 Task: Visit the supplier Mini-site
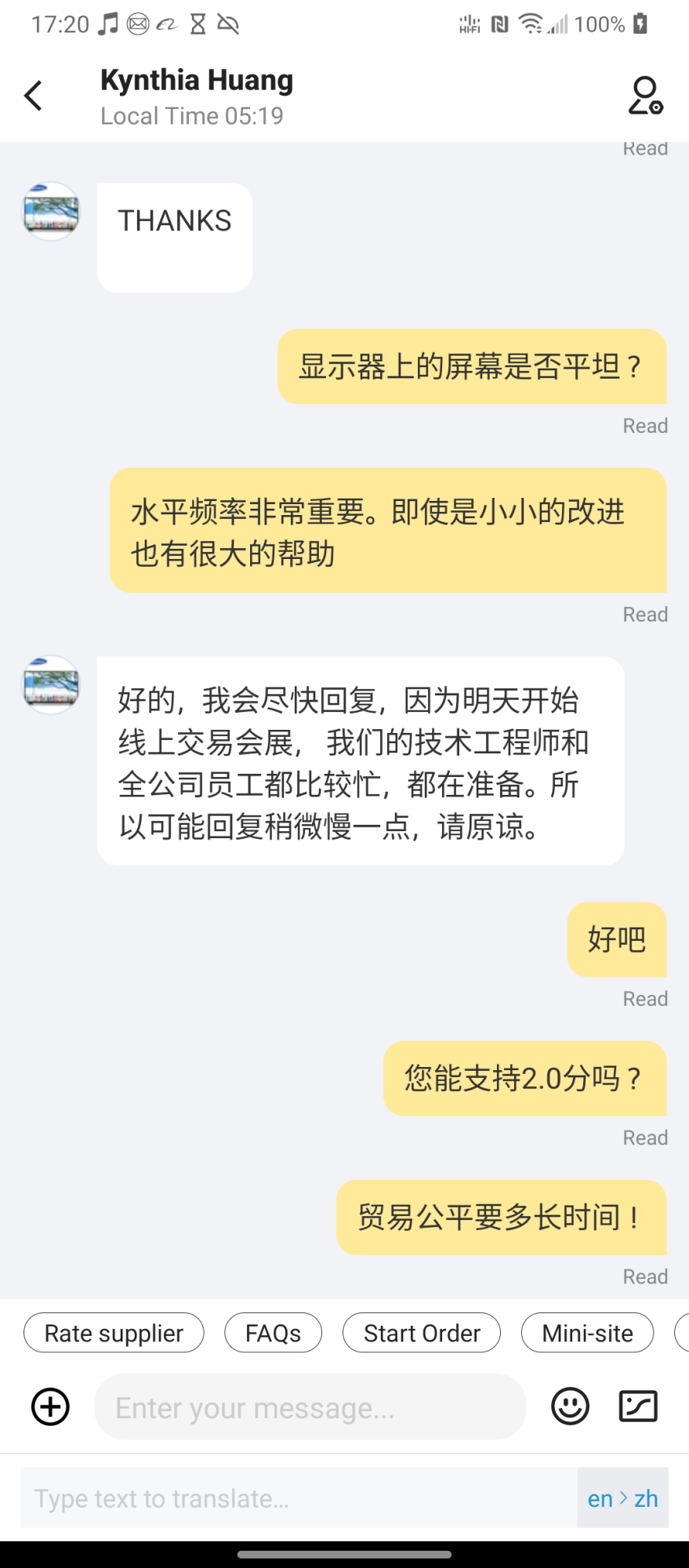[587, 1333]
